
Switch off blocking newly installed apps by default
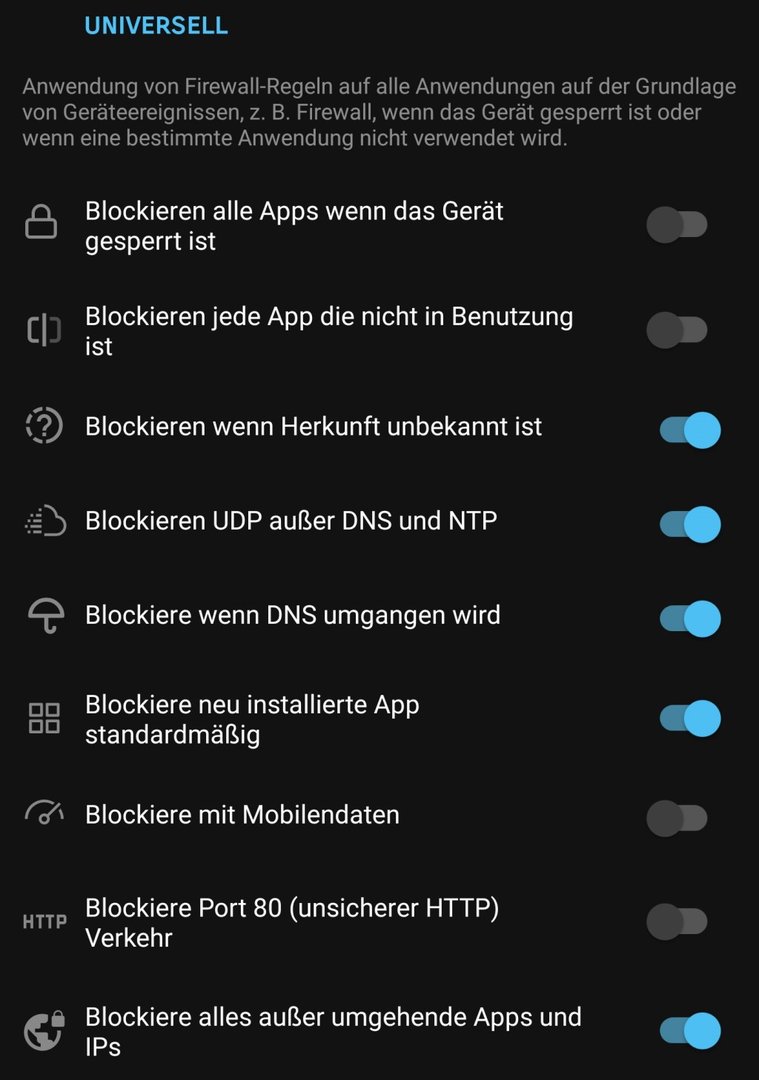(x=690, y=717)
